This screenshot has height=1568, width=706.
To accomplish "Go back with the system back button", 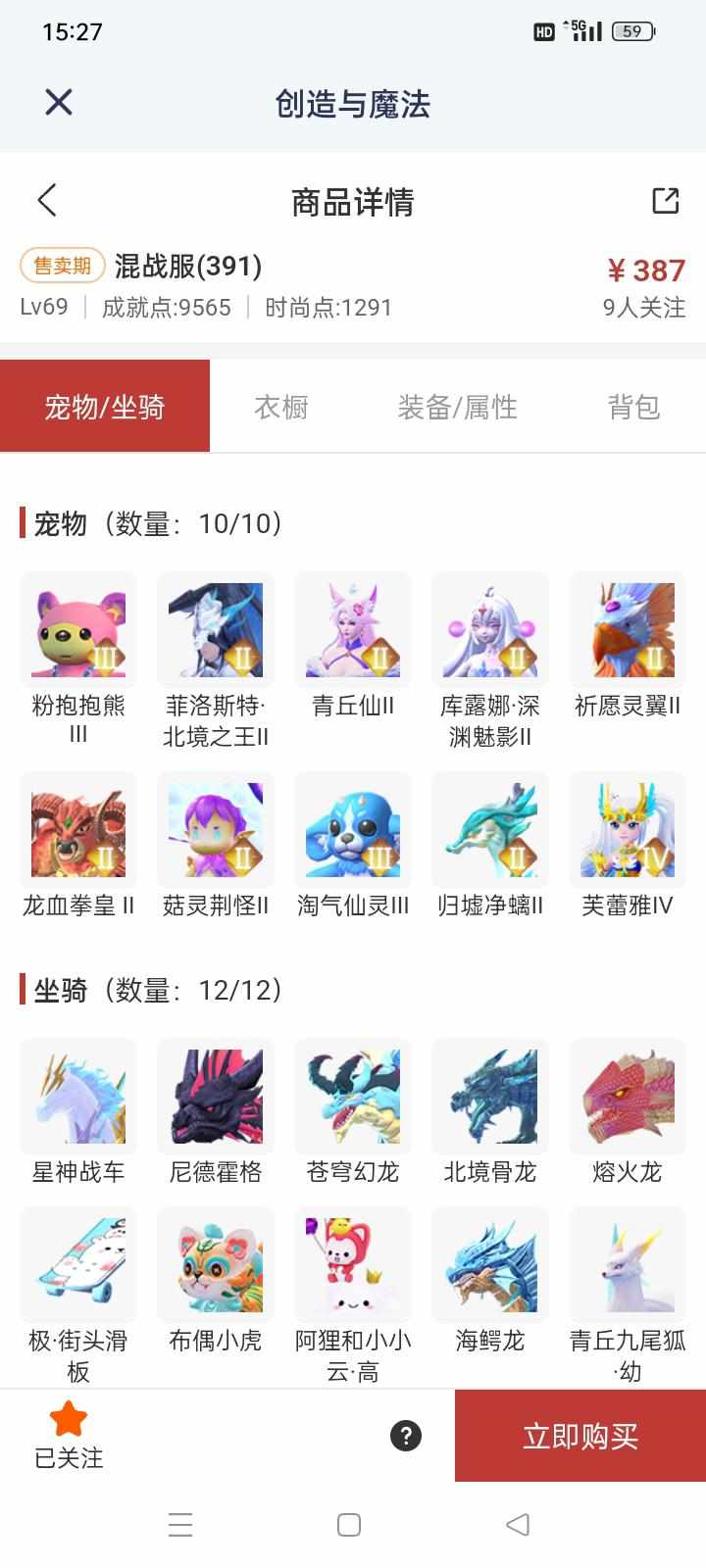I will click(518, 1524).
